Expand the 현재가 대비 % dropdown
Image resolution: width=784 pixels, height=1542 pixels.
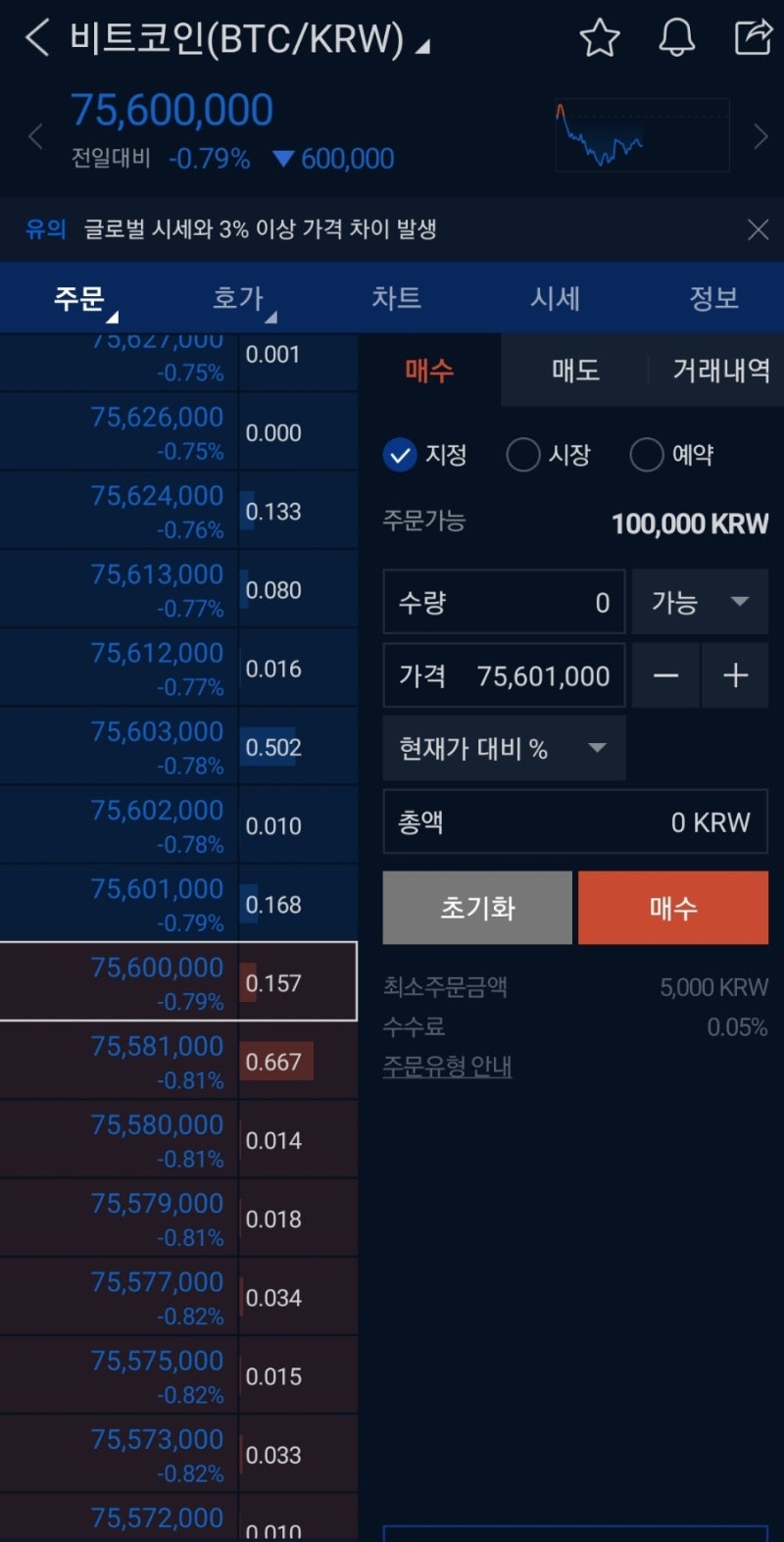[504, 749]
